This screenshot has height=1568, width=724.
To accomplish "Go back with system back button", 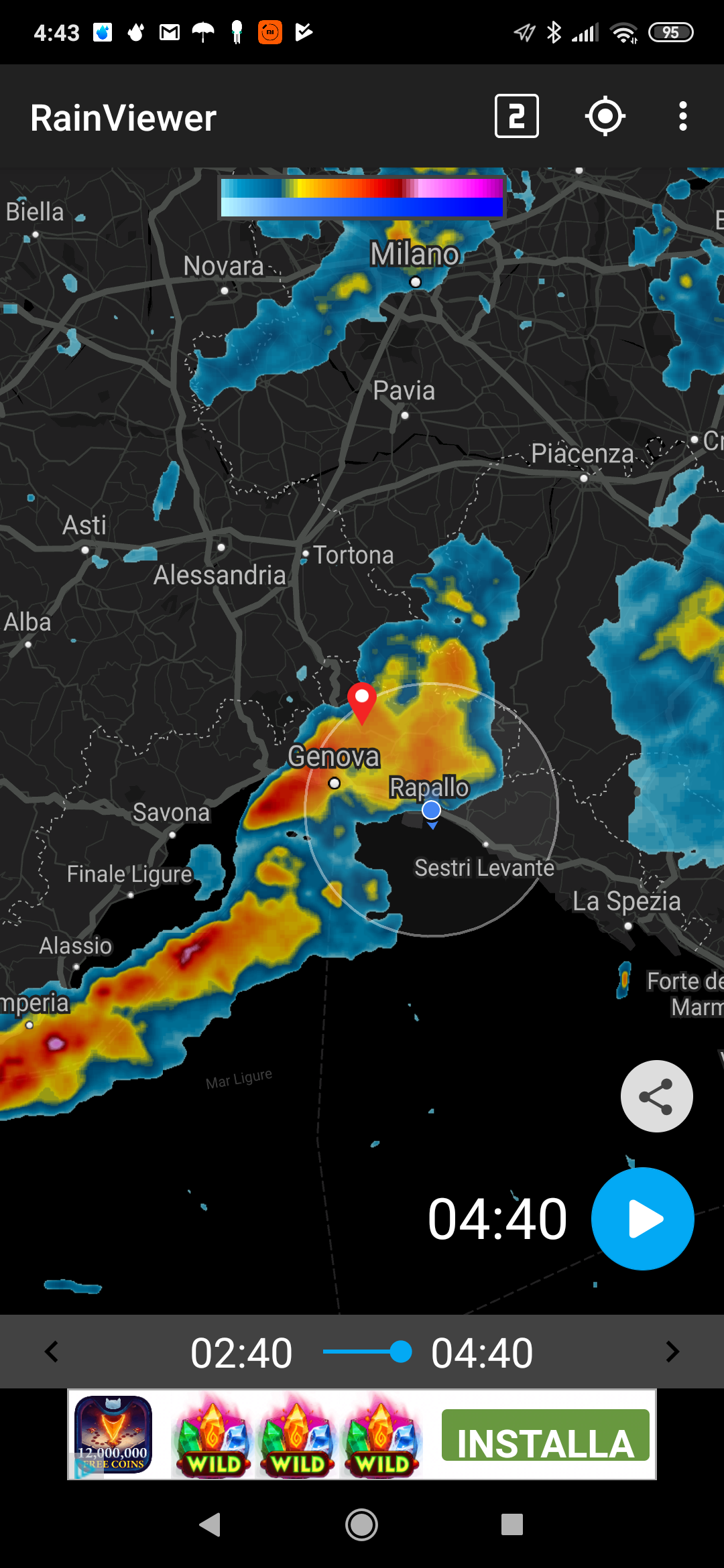I will 210,1524.
